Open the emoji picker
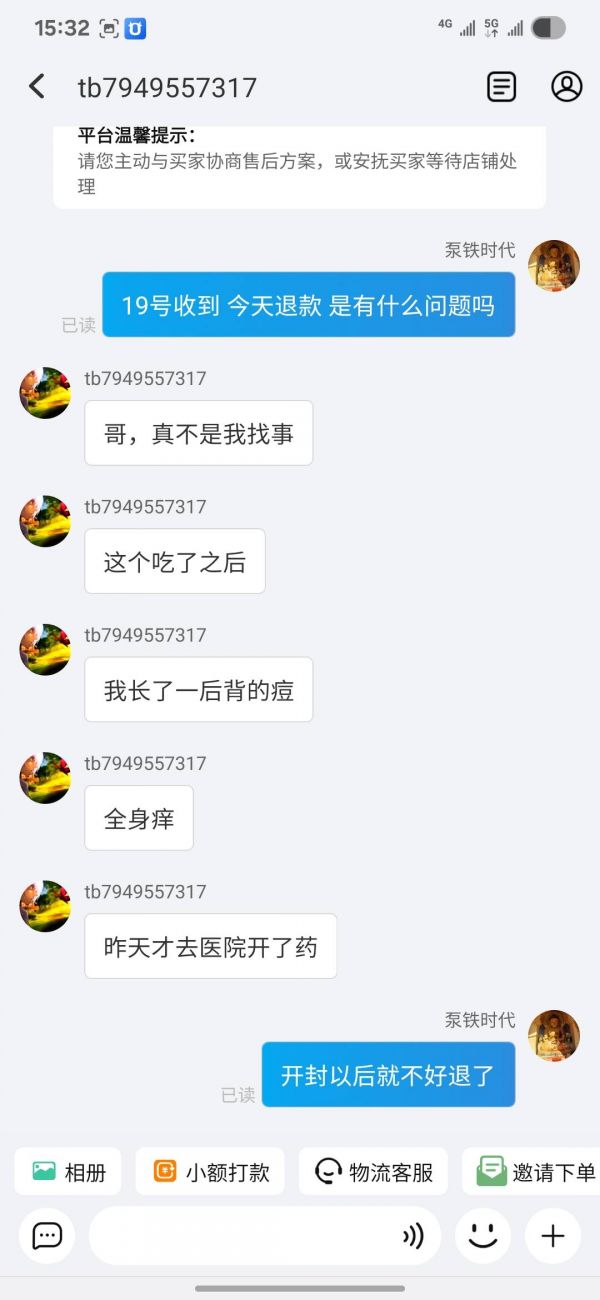Image resolution: width=600 pixels, height=1300 pixels. tap(483, 1236)
